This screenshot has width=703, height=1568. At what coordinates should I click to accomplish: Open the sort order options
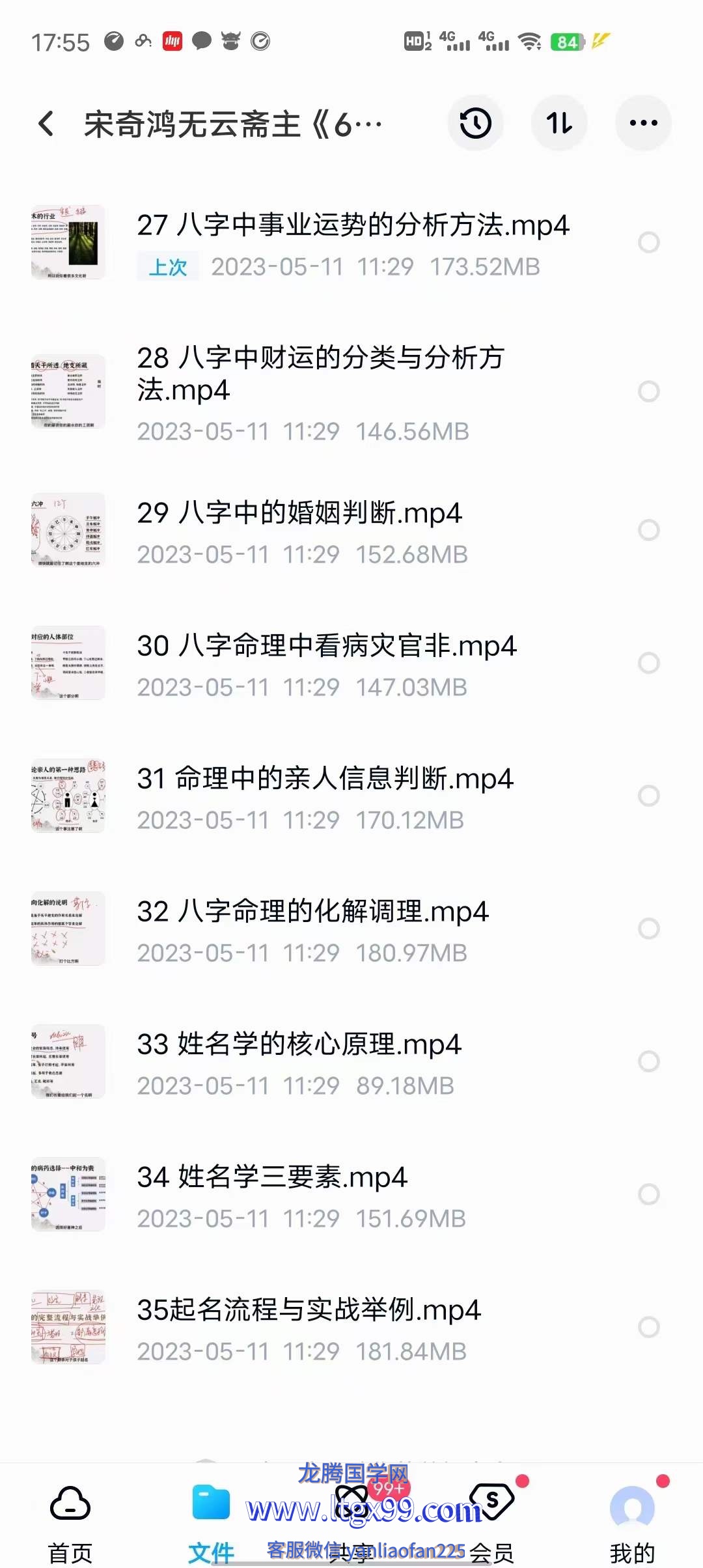[559, 124]
